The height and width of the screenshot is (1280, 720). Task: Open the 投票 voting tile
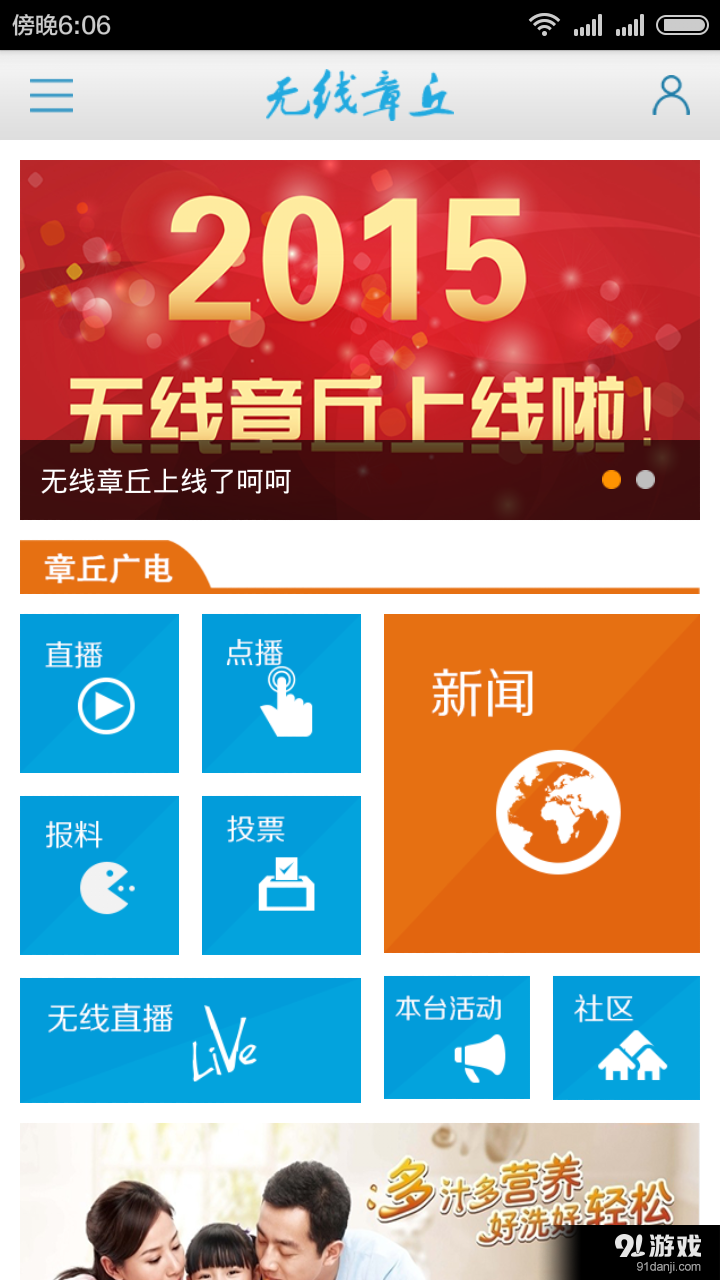tap(281, 875)
